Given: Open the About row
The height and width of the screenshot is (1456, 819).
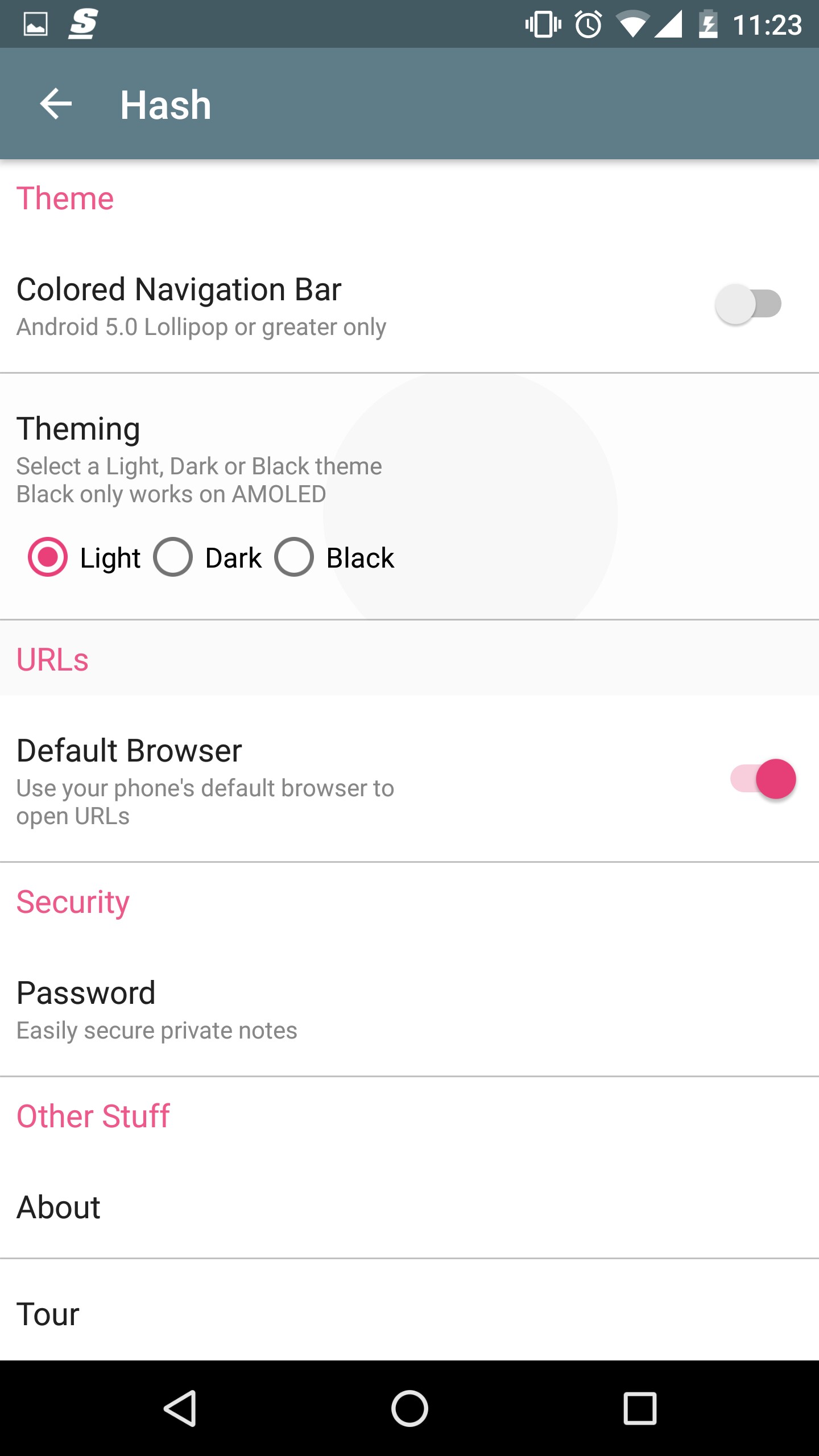Looking at the screenshot, I should click(409, 1206).
